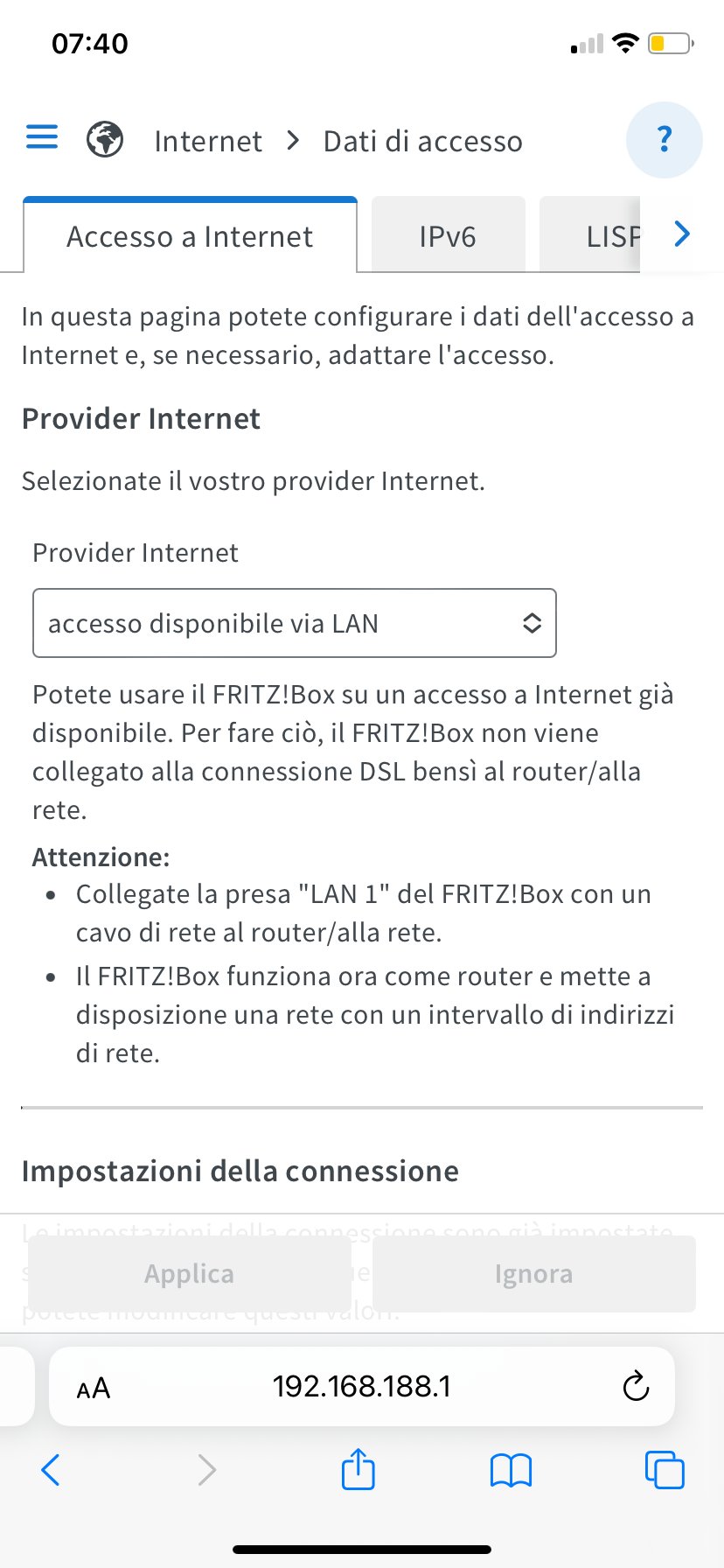
Task: Switch to the LISP tab
Action: point(590,236)
